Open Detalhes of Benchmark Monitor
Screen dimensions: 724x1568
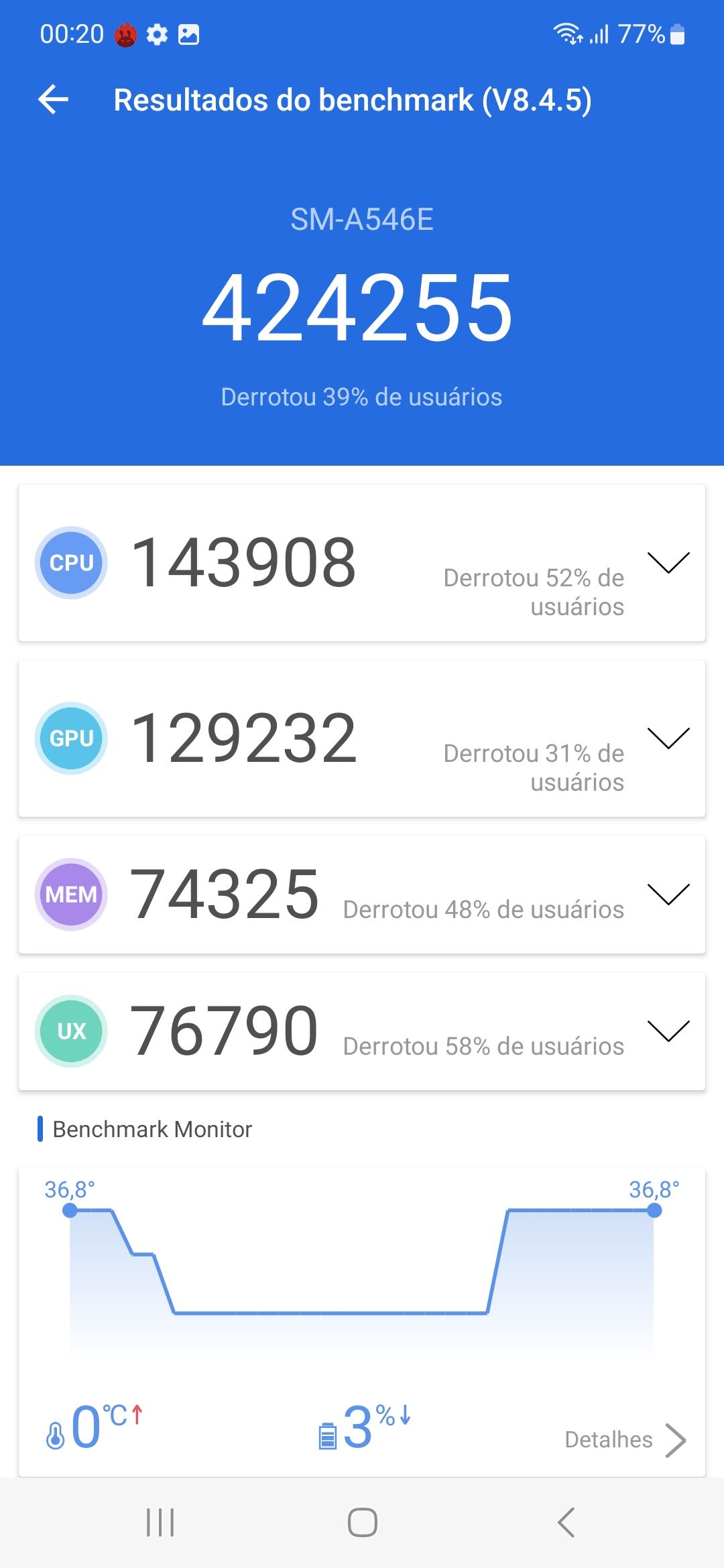pyautogui.click(x=625, y=1439)
